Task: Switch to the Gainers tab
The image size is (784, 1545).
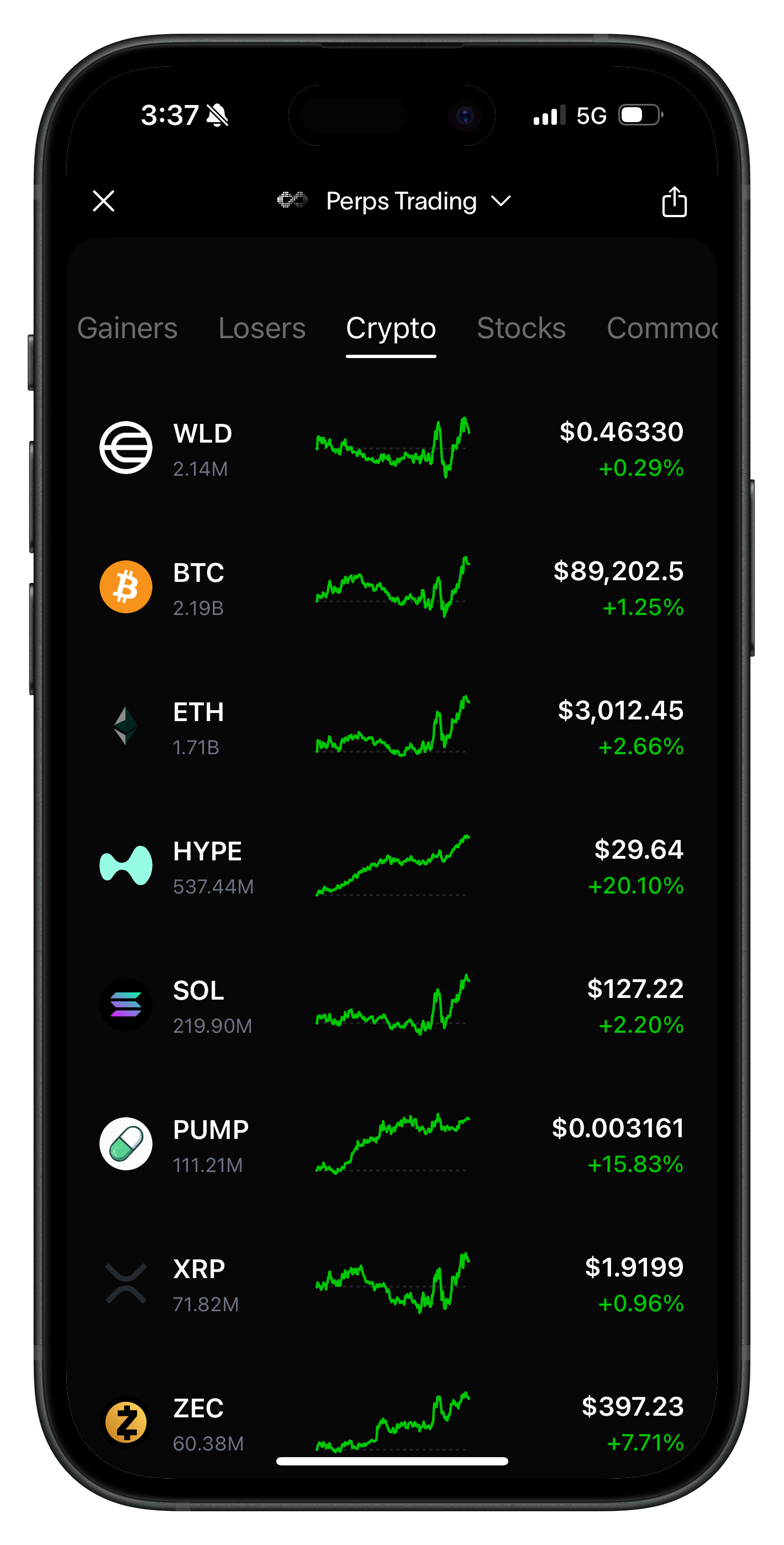Action: coord(127,328)
